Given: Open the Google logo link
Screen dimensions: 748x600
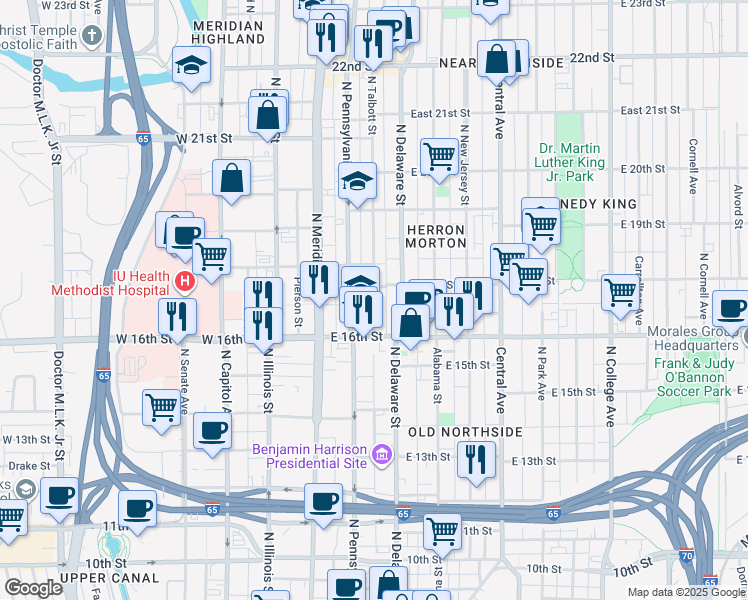Looking at the screenshot, I should (32, 588).
